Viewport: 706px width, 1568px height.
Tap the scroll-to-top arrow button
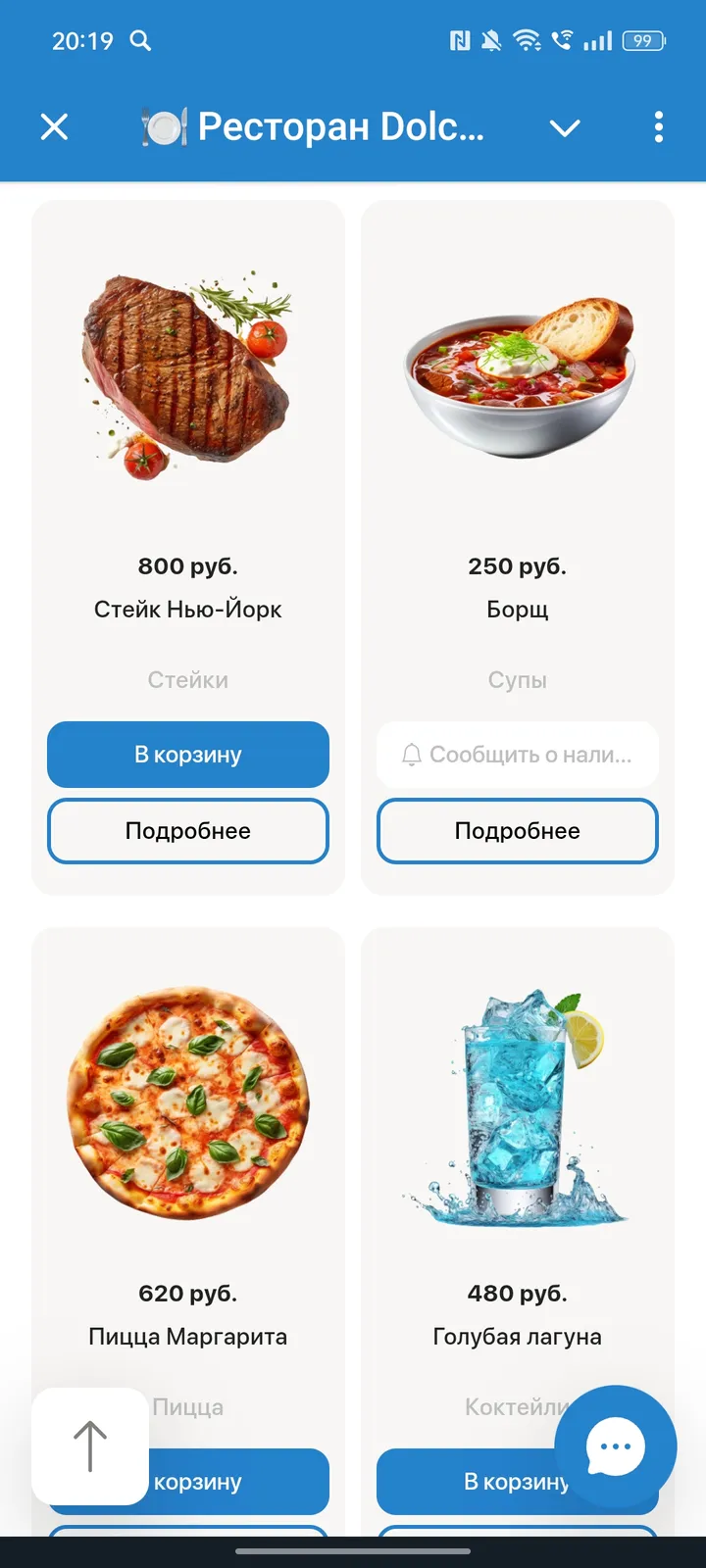point(89,1446)
